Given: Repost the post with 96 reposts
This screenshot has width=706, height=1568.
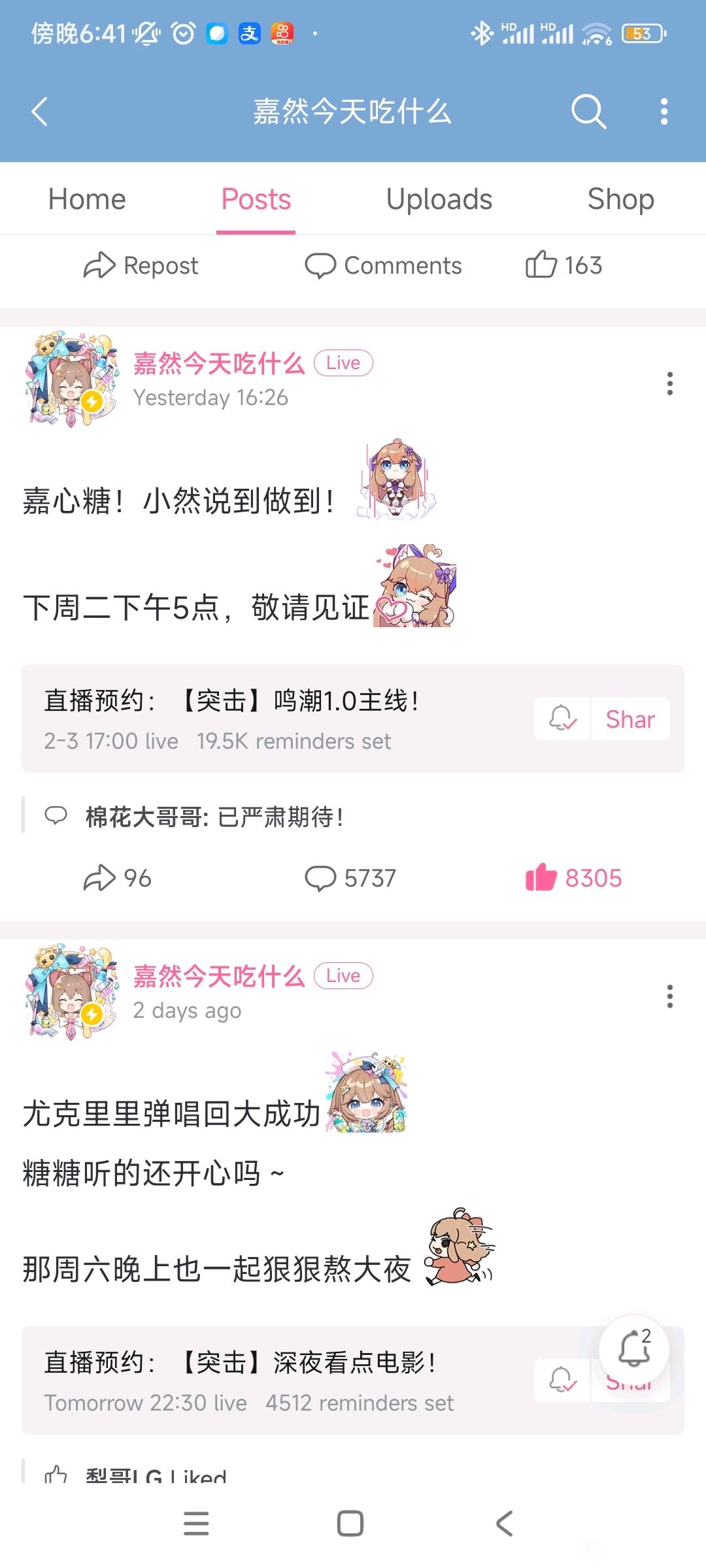Looking at the screenshot, I should click(118, 878).
